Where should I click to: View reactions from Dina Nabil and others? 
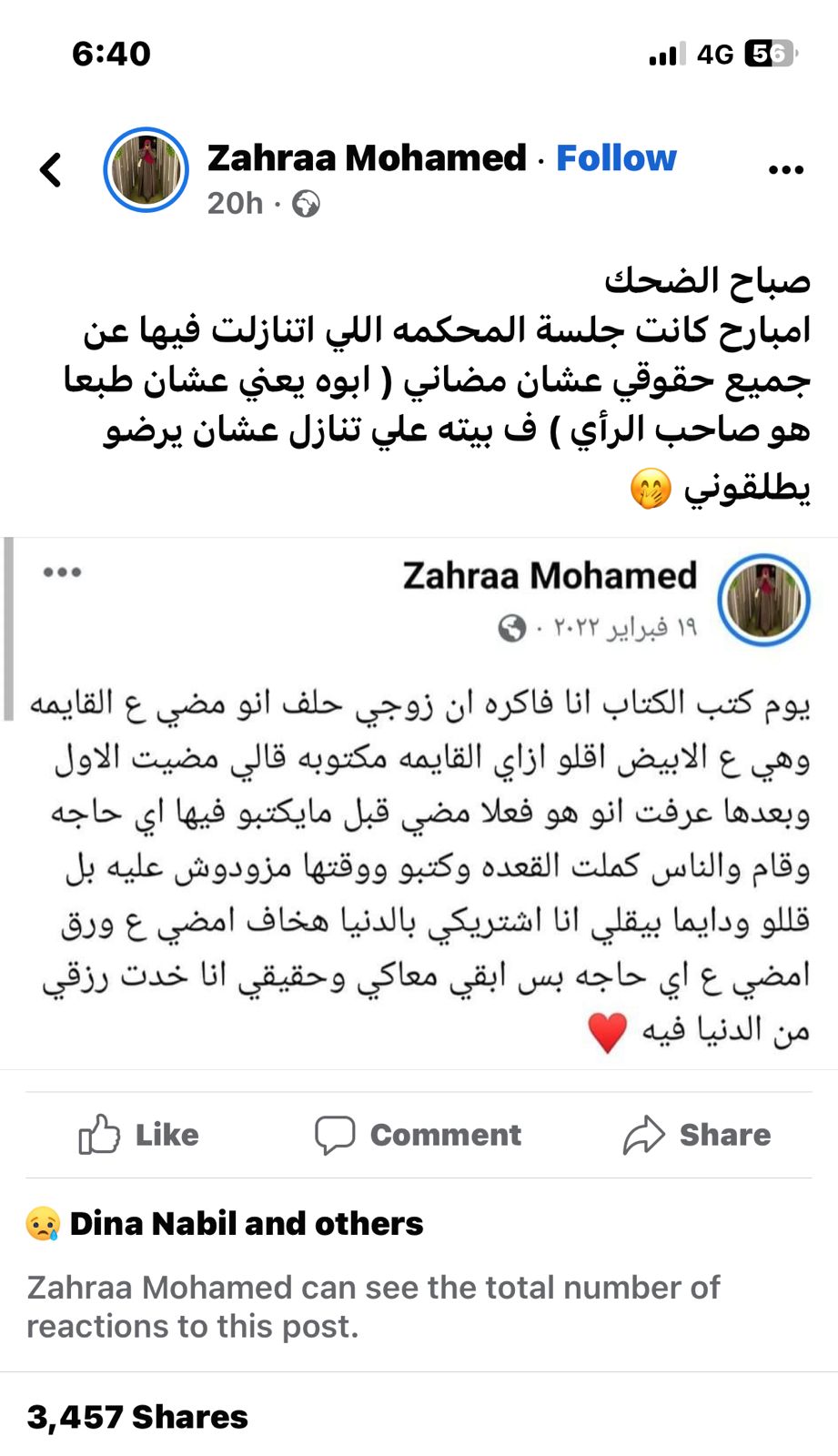point(226,1224)
